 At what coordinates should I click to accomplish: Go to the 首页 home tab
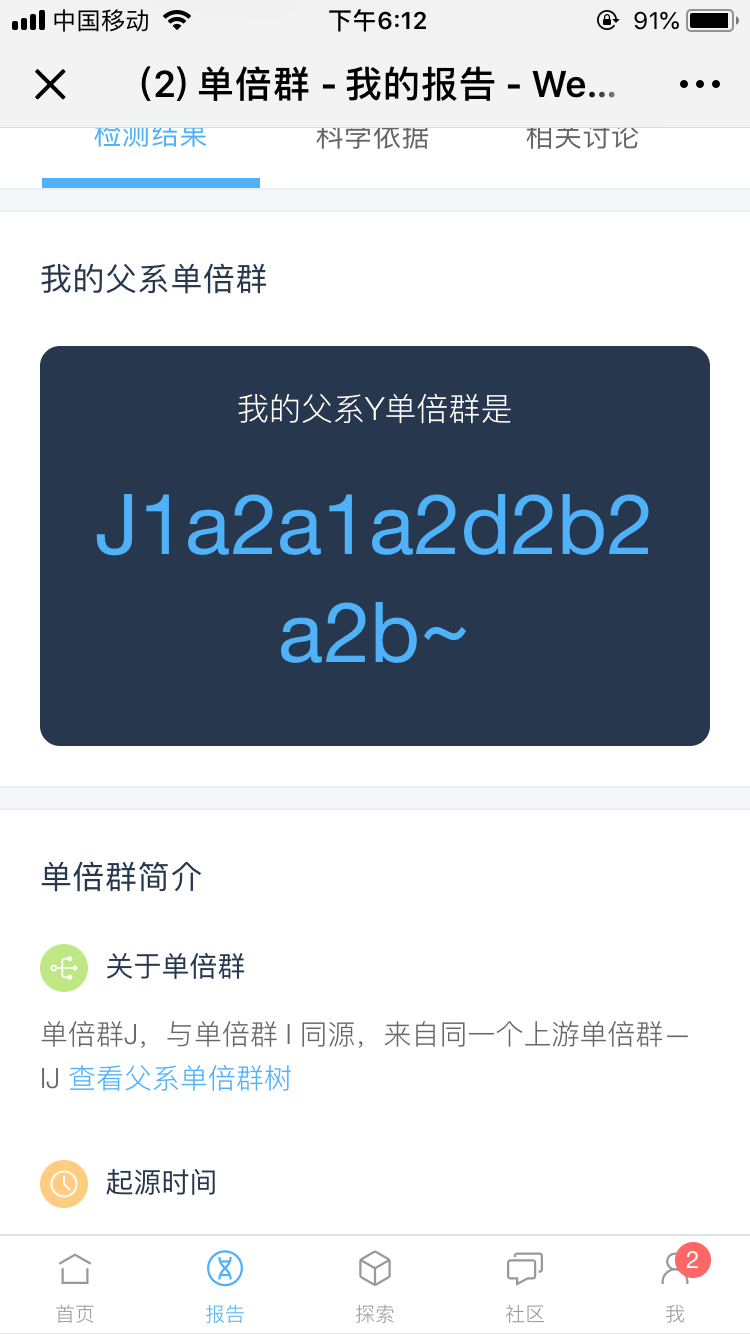coord(75,1286)
